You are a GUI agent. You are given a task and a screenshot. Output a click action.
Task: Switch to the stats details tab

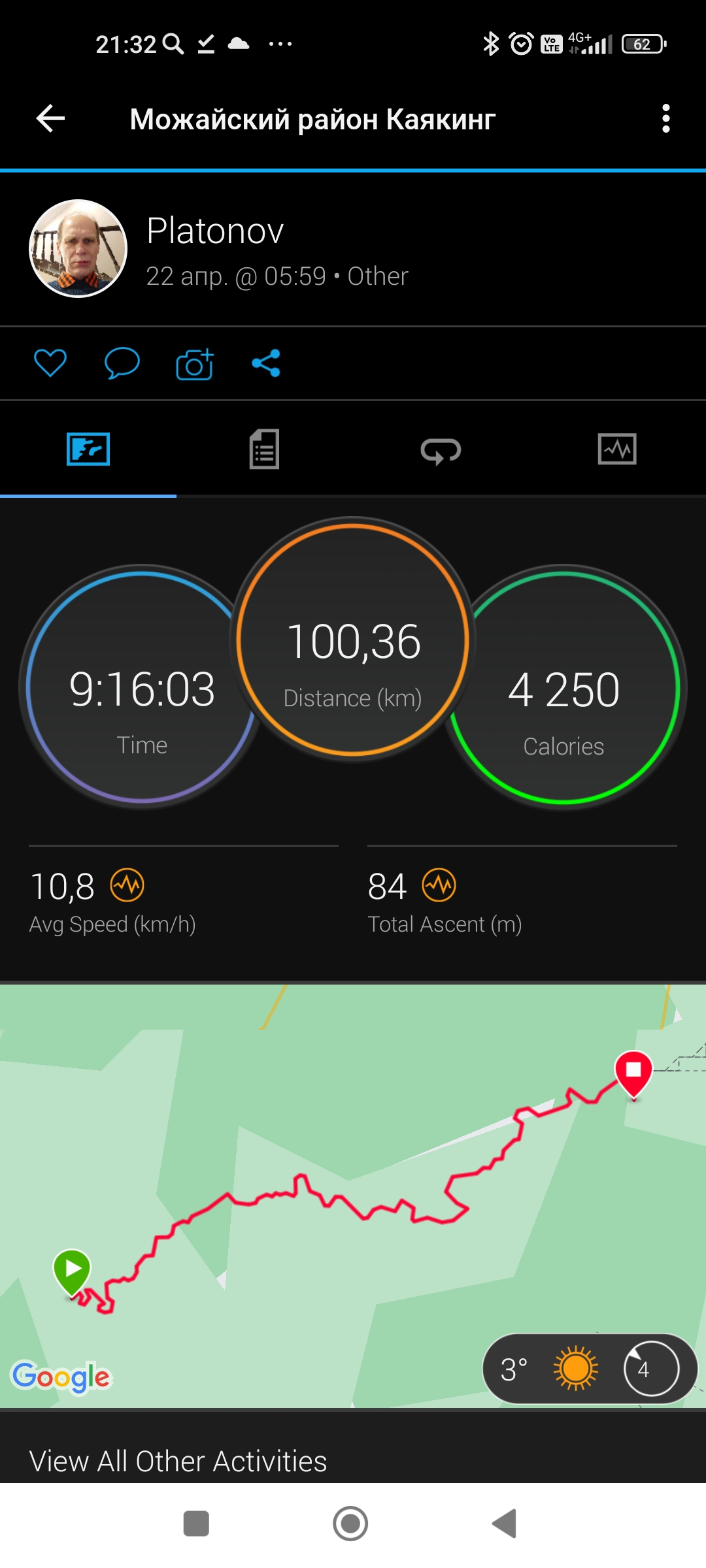(264, 449)
